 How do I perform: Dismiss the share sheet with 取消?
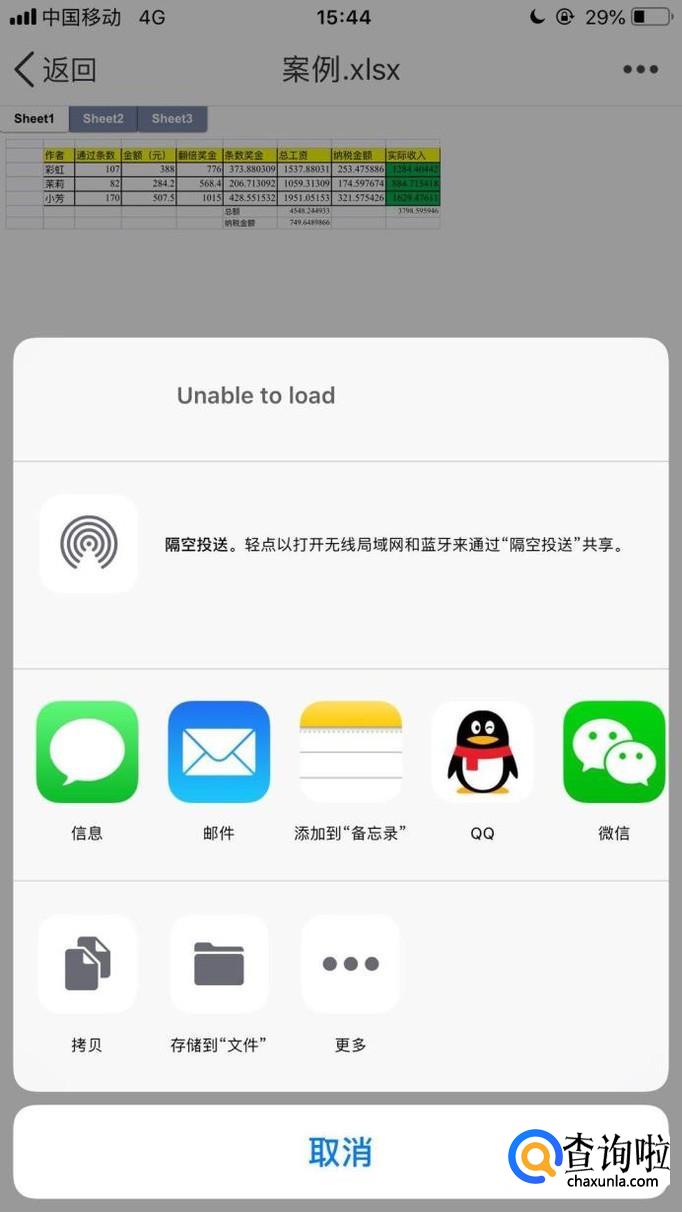340,1152
